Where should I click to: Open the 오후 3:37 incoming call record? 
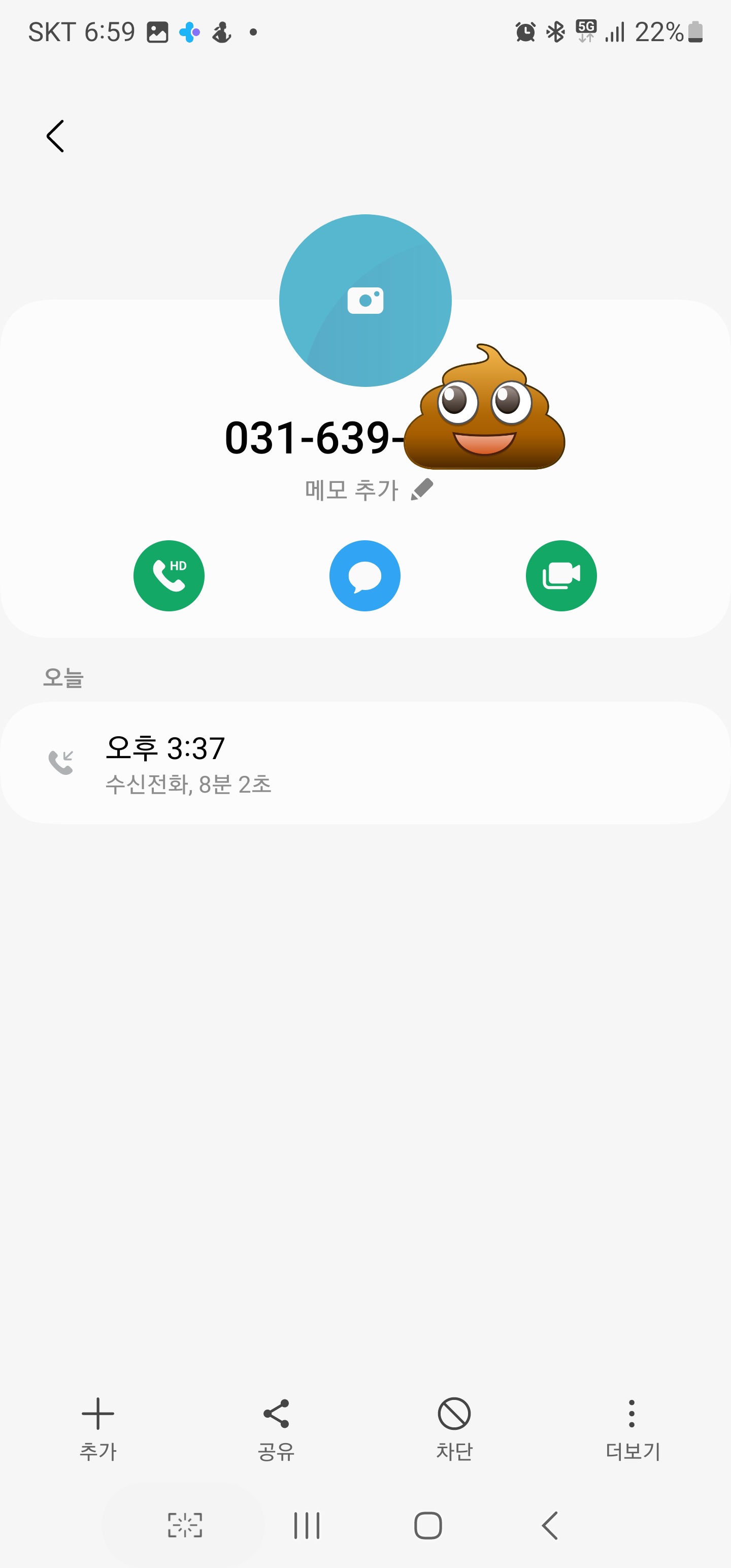click(365, 763)
